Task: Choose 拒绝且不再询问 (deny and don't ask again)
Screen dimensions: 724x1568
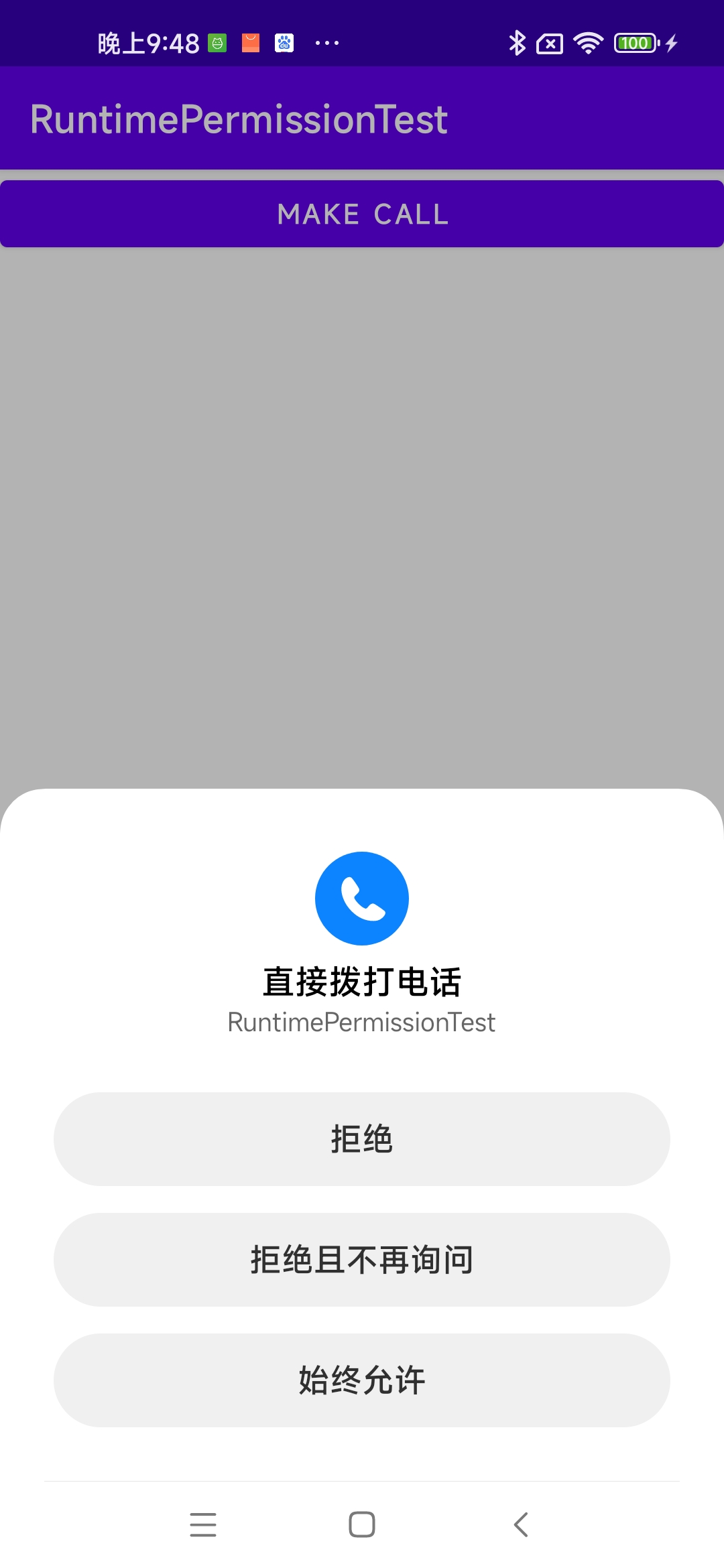Action: pos(362,1259)
